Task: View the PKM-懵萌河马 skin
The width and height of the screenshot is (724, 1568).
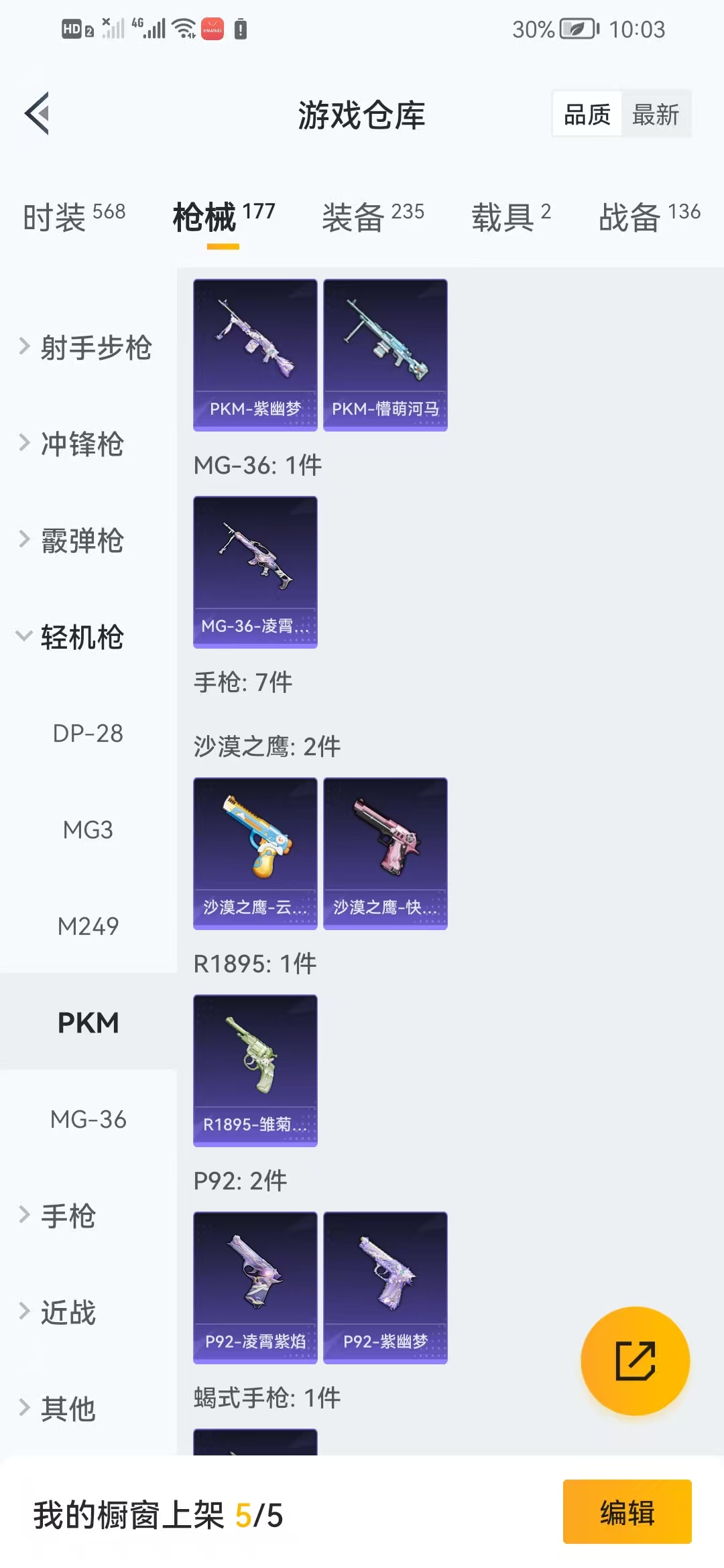Action: 385,354
